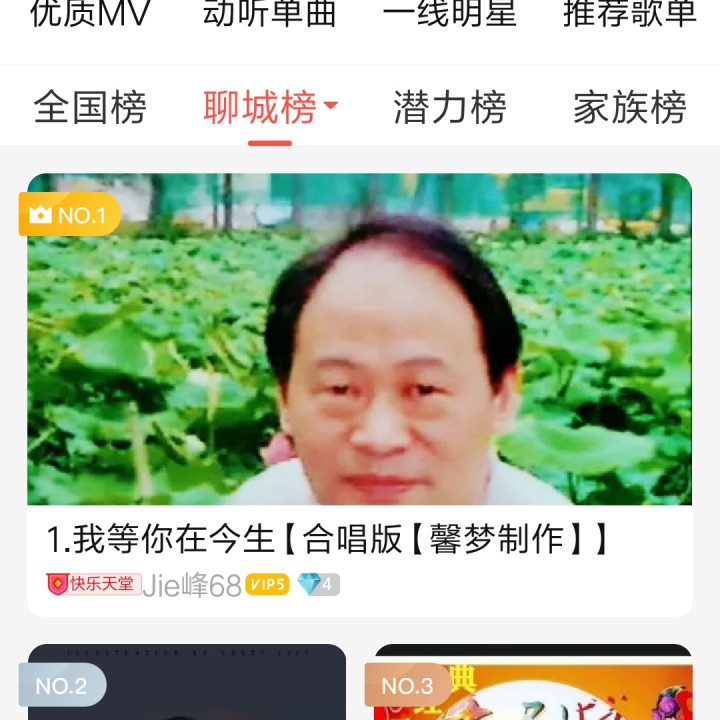Image resolution: width=720 pixels, height=720 pixels.
Task: Open the 优质MV category
Action: (x=90, y=14)
